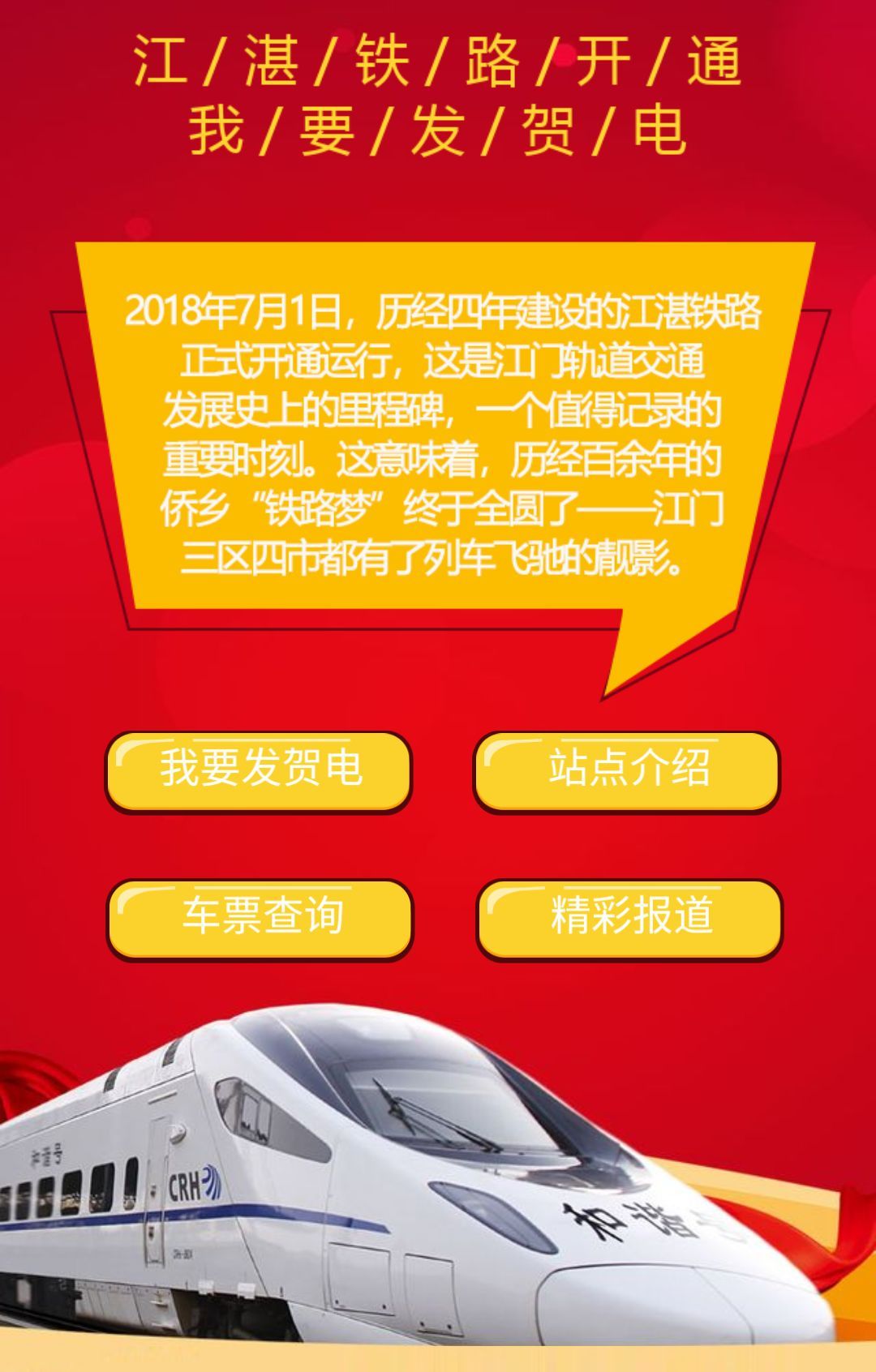Viewport: 876px width, 1372px height.
Task: Select 车票查询 to check tickets
Action: (260, 918)
